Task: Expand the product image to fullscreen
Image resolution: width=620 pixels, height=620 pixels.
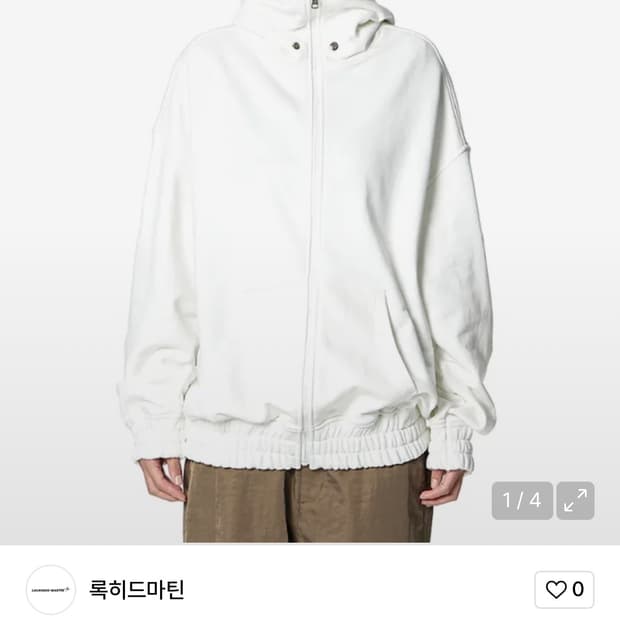Action: (575, 501)
